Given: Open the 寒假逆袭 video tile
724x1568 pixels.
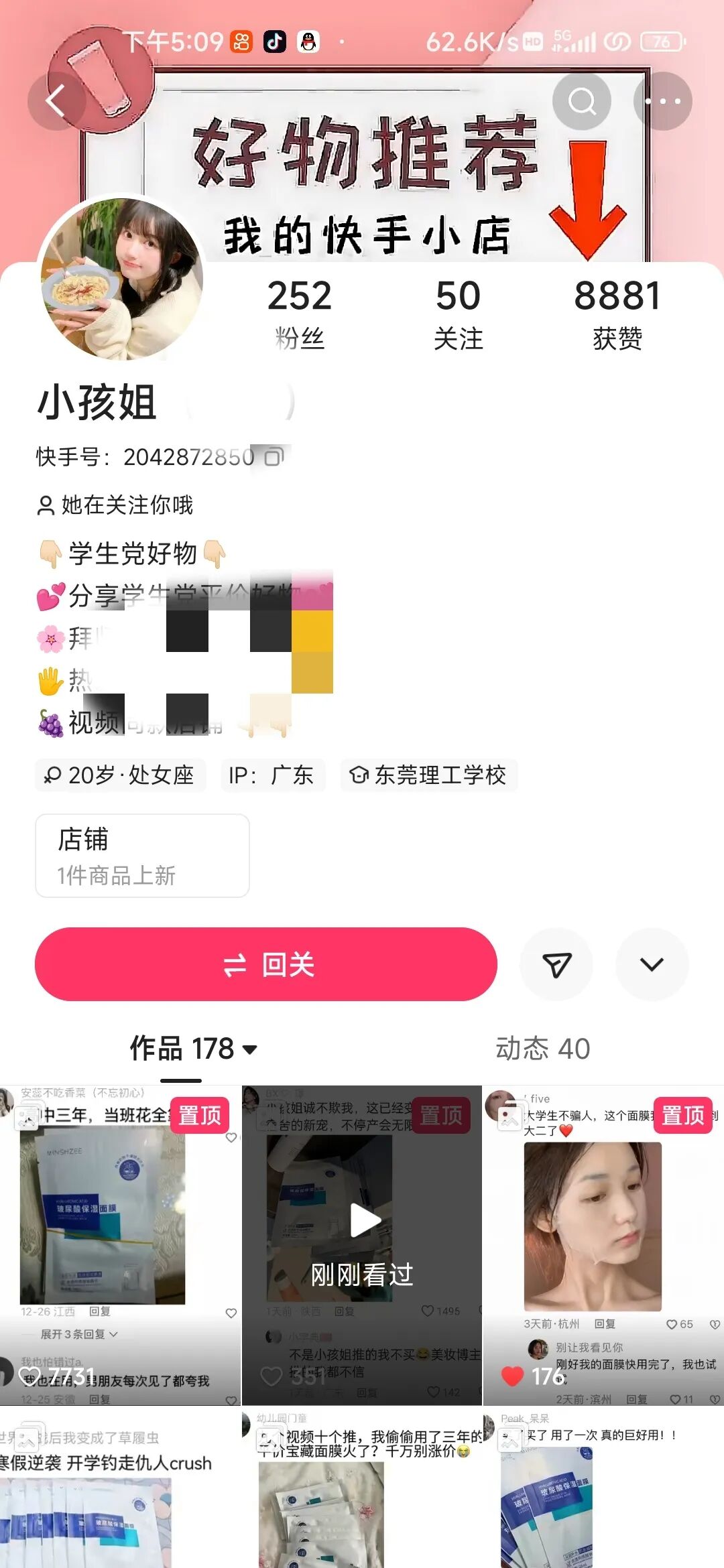Looking at the screenshot, I should pos(120,1488).
